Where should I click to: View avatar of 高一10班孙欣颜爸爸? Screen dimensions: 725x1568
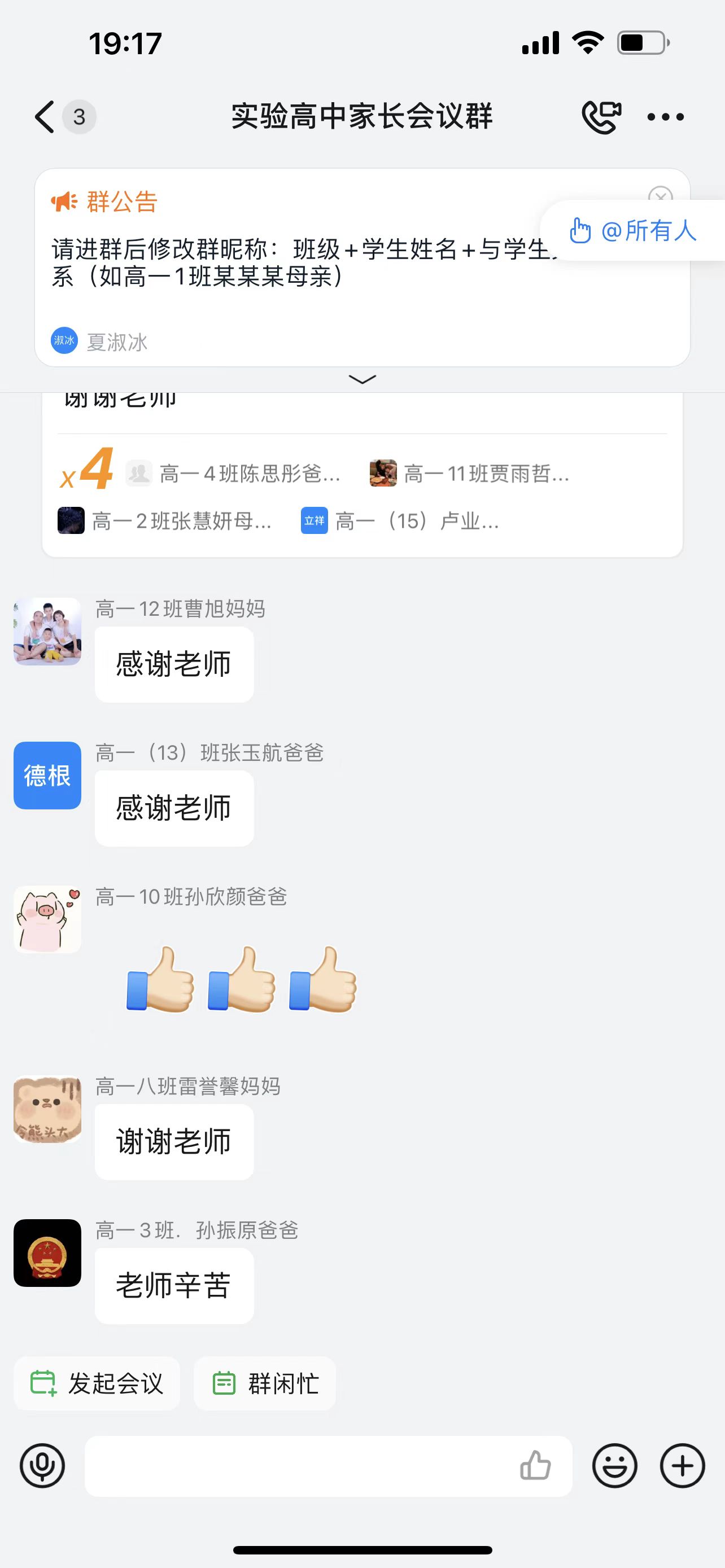[47, 919]
